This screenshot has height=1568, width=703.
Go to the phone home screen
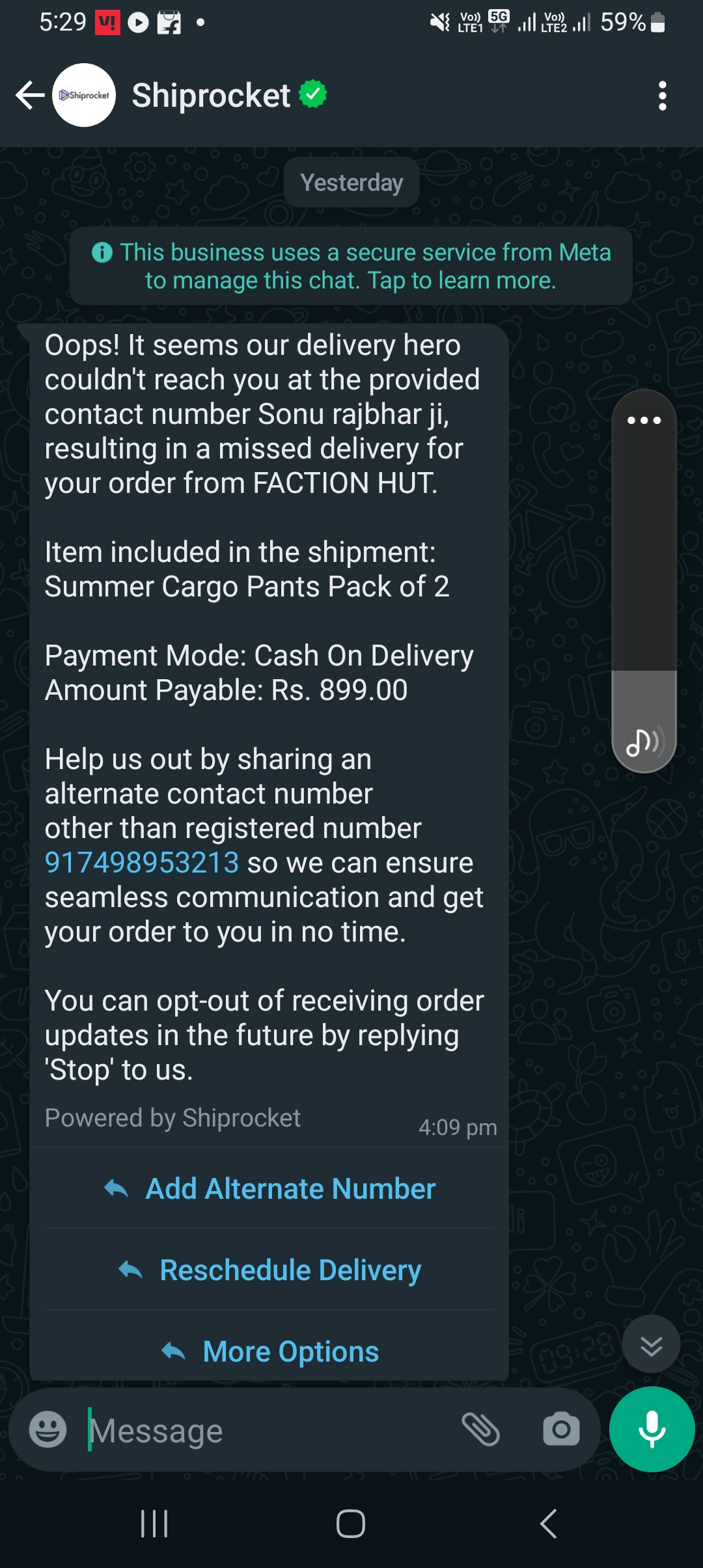351,1524
